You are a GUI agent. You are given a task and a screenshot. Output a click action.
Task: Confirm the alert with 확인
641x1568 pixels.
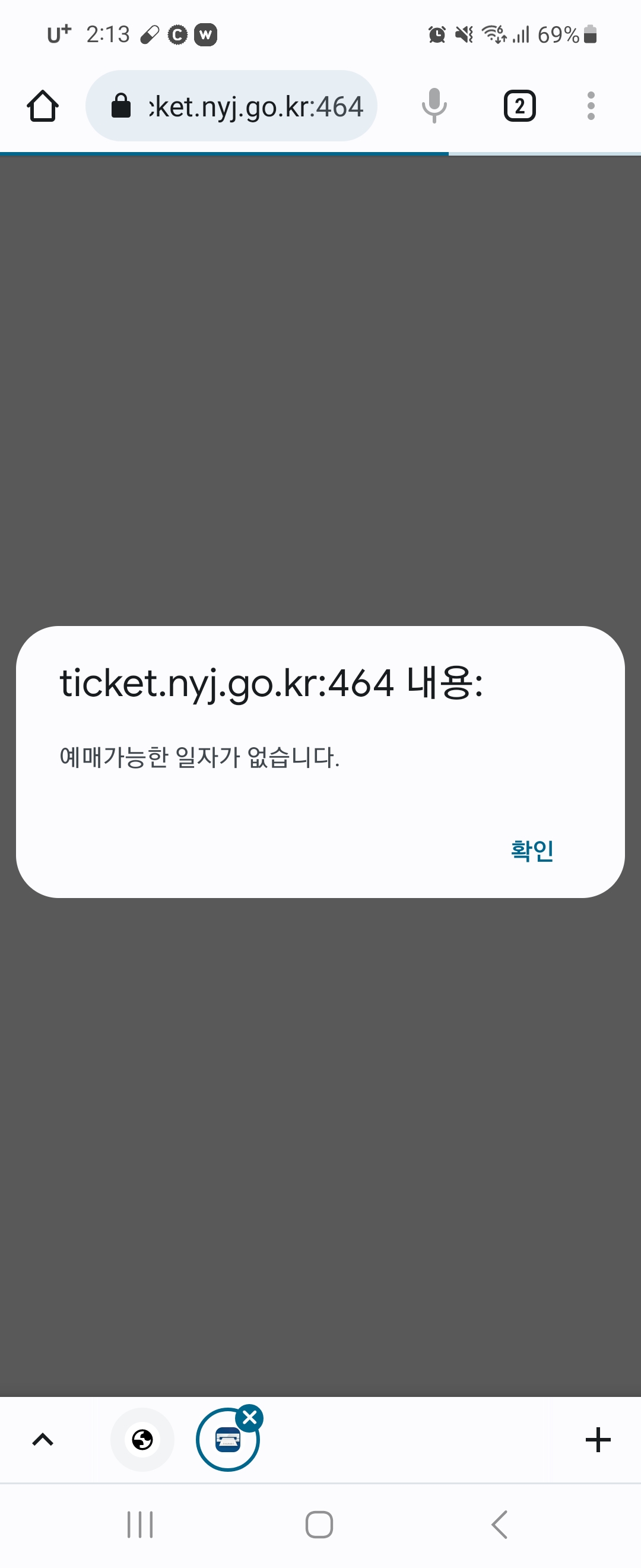(x=532, y=851)
